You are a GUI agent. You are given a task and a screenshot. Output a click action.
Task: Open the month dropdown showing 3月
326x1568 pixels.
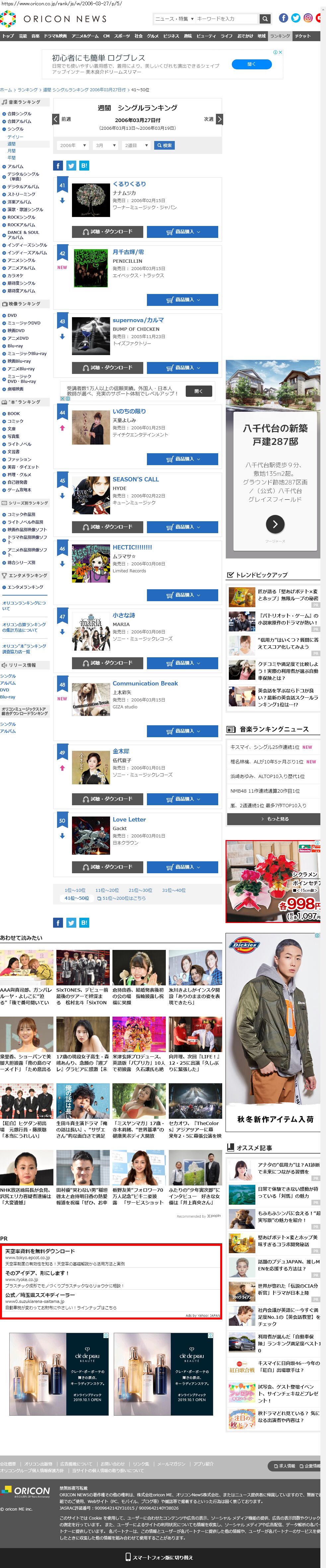pyautogui.click(x=104, y=145)
